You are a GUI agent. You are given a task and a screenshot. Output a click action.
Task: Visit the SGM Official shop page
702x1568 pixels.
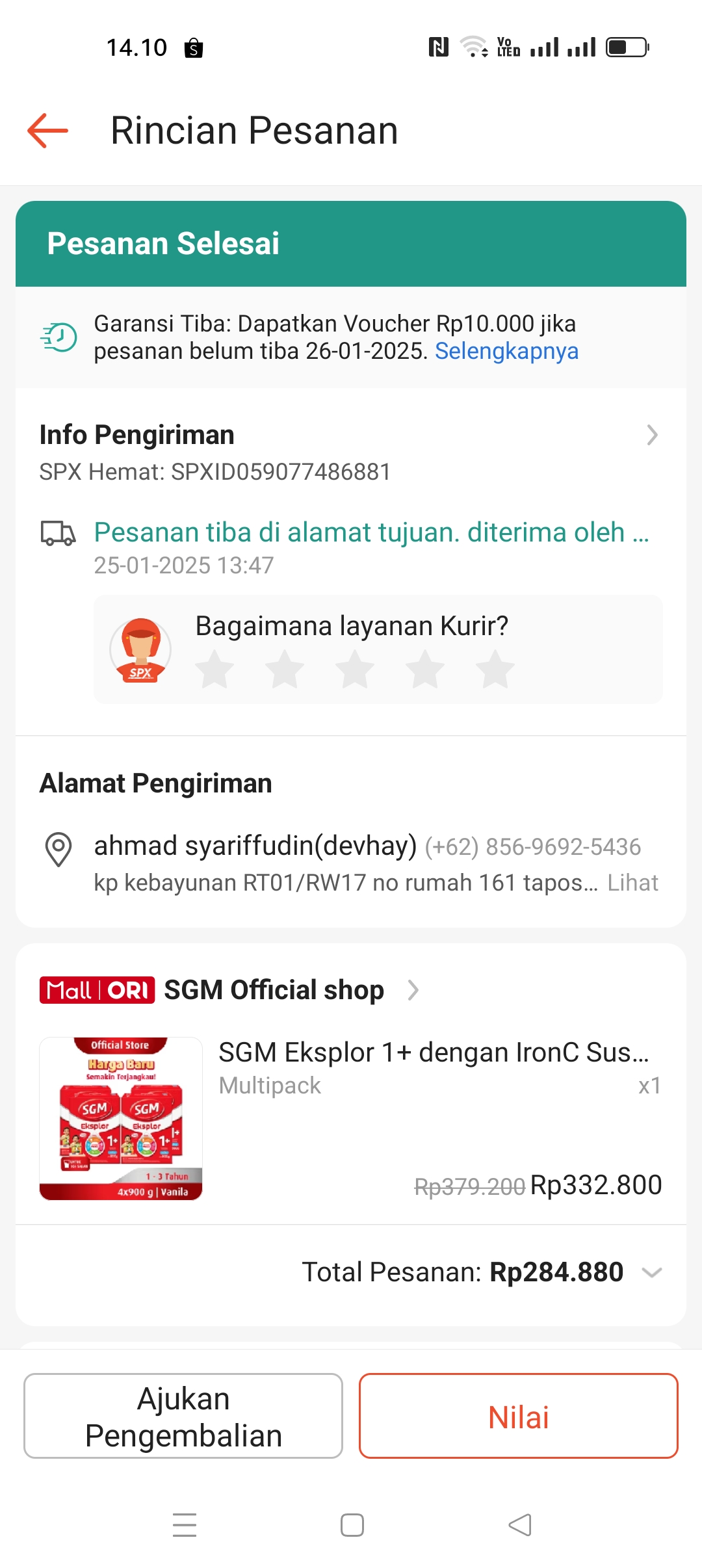point(273,990)
